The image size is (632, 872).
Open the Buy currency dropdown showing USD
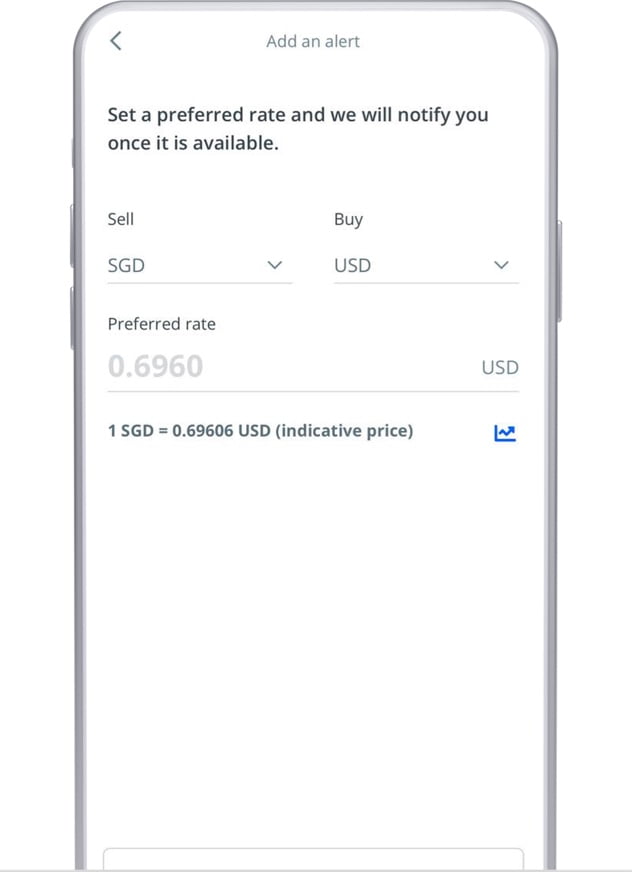pyautogui.click(x=425, y=265)
